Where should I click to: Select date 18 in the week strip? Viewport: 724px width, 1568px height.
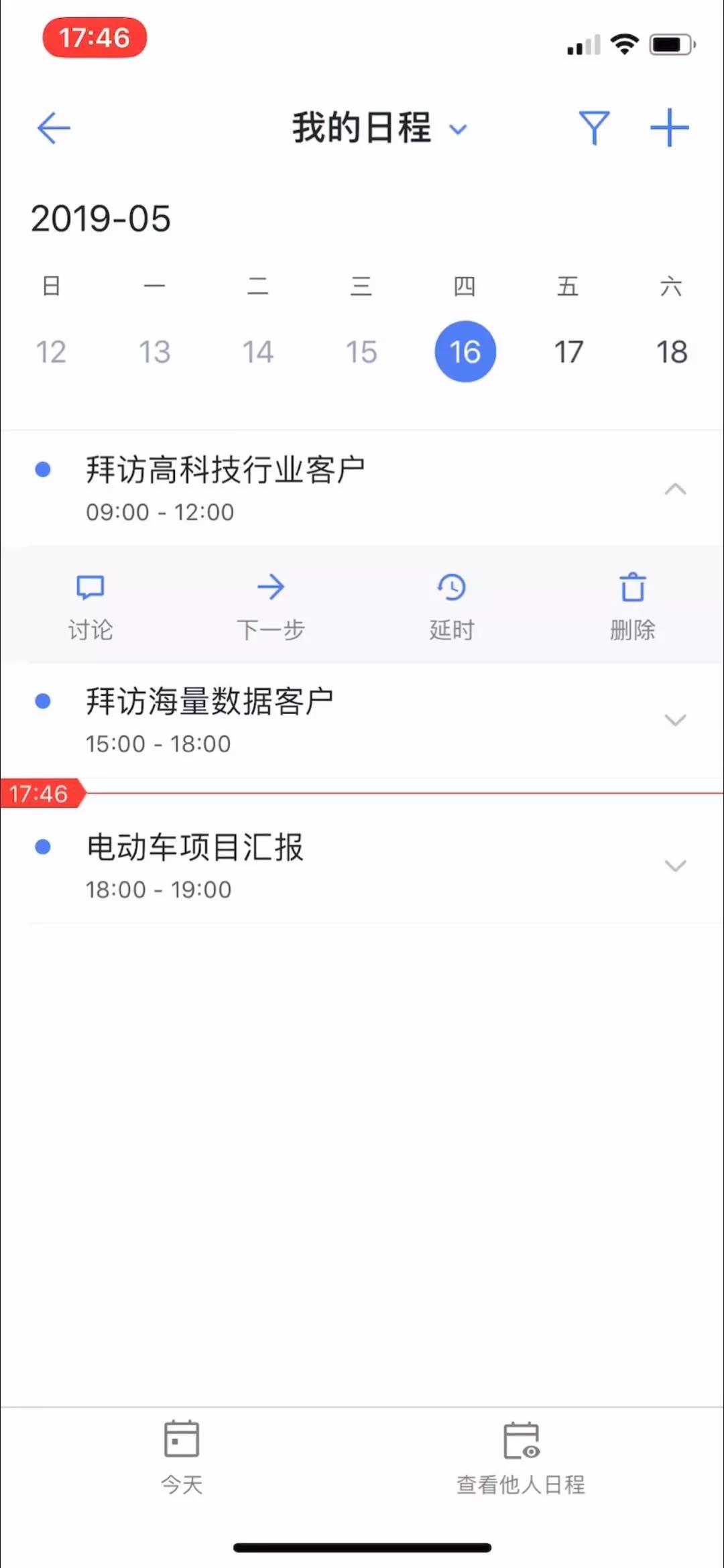(x=672, y=352)
